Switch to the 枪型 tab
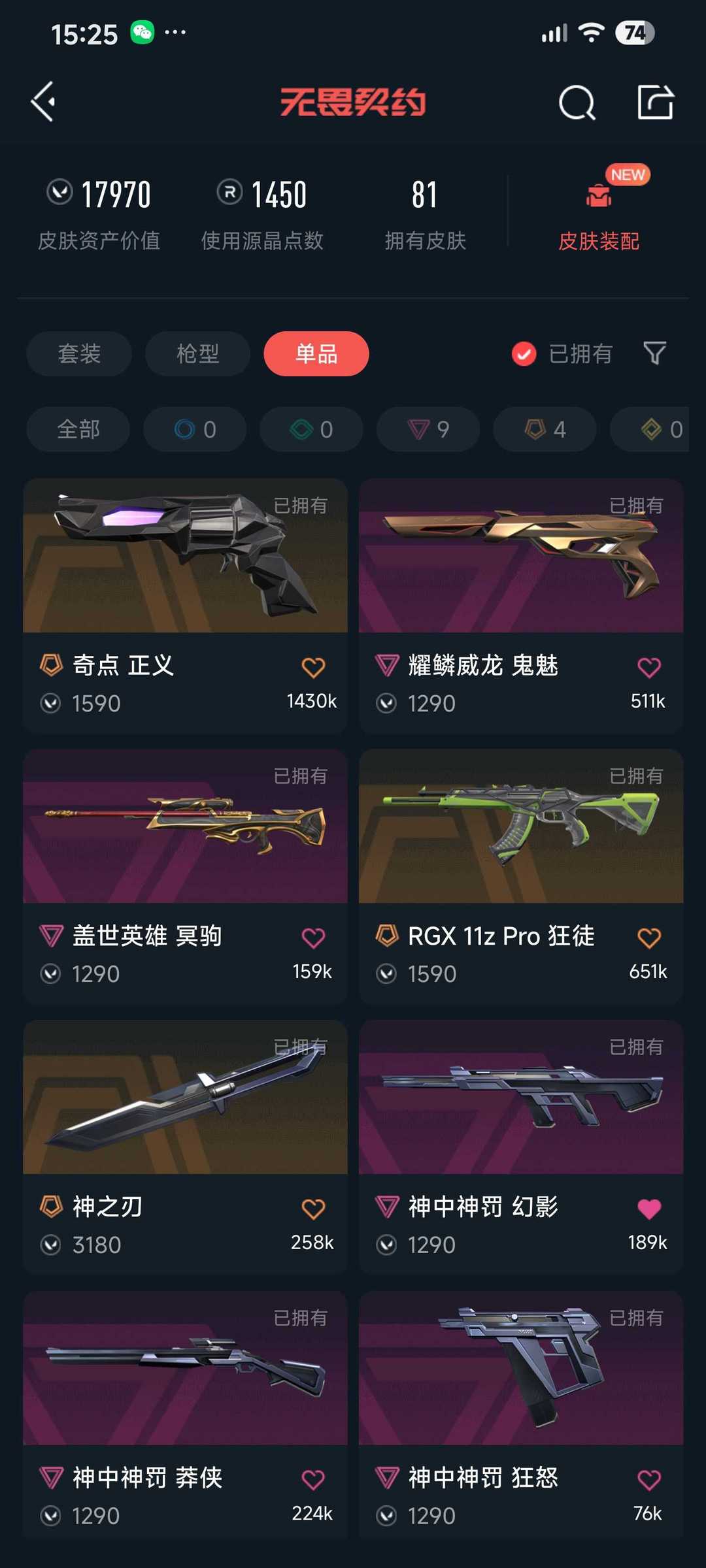Viewport: 706px width, 1568px height. pyautogui.click(x=197, y=353)
